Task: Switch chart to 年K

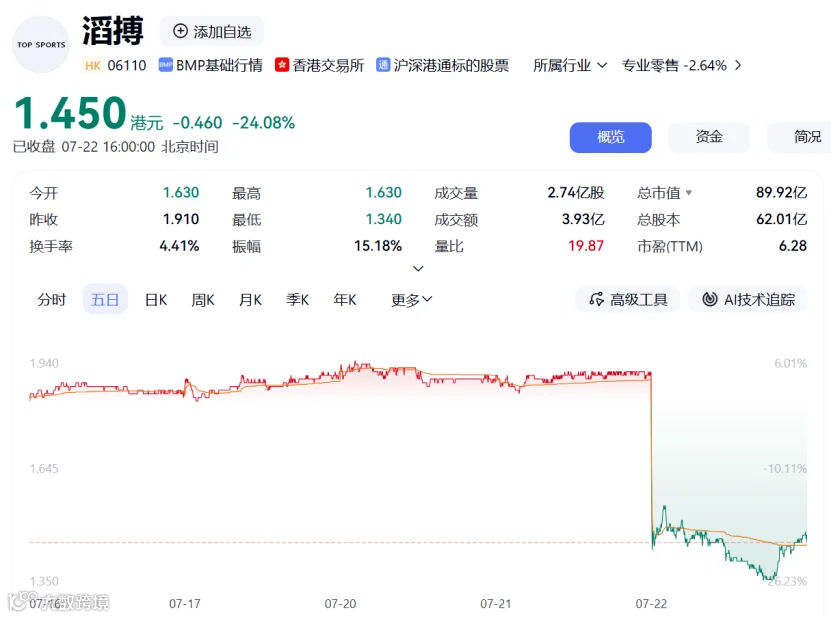Action: tap(344, 299)
